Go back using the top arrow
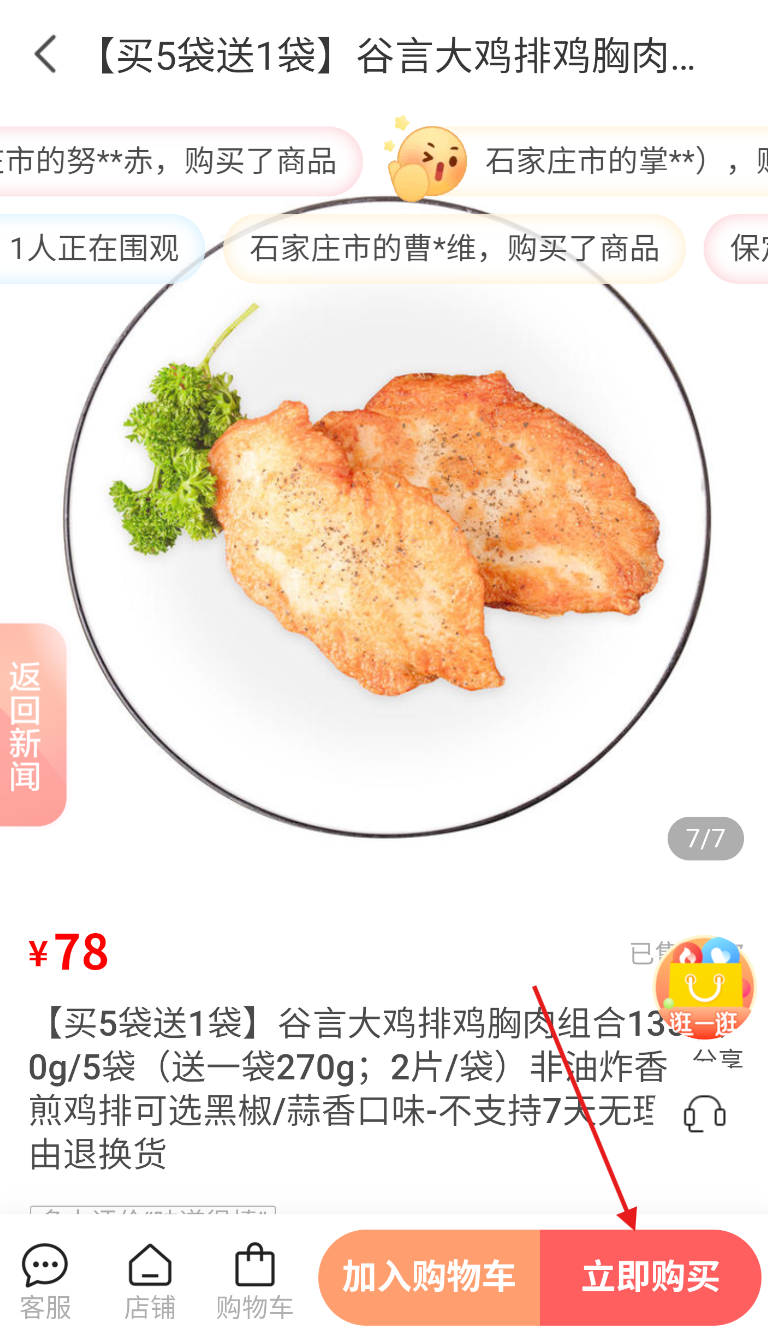This screenshot has width=768, height=1330. (45, 55)
